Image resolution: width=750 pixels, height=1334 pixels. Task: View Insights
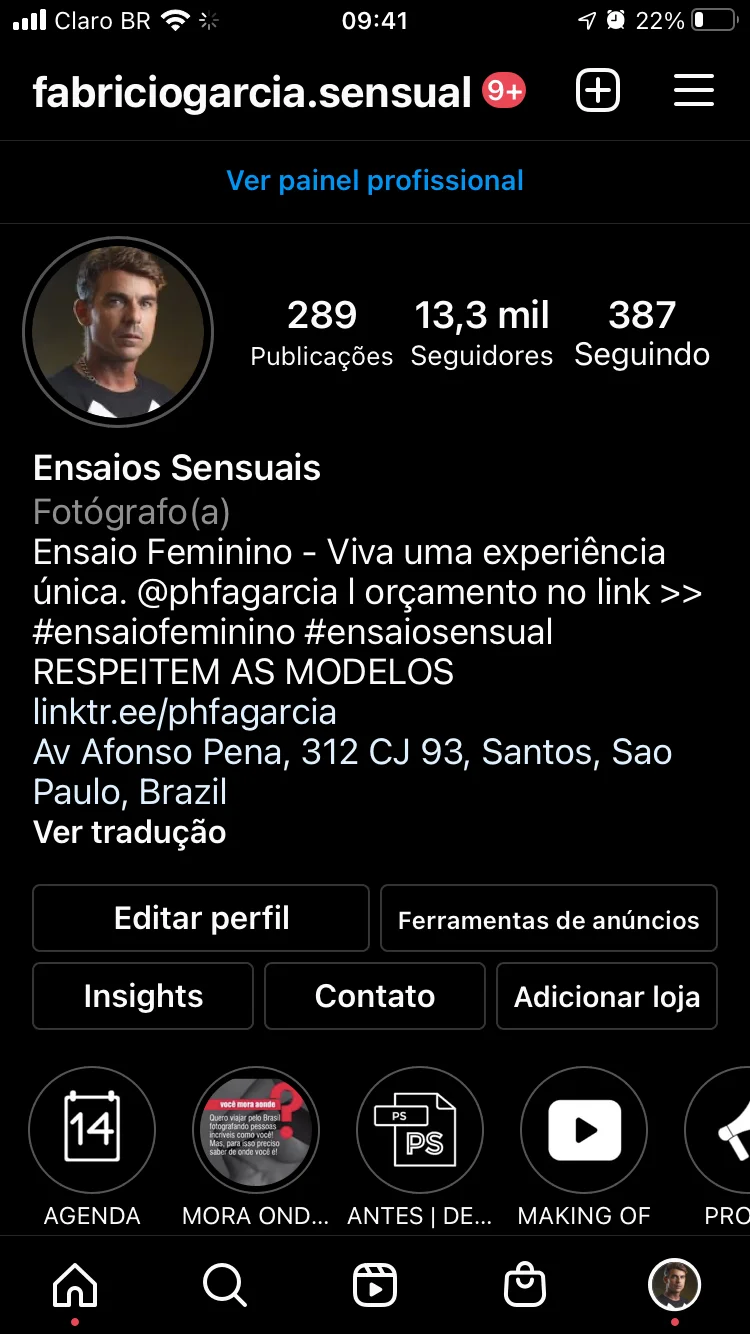143,996
